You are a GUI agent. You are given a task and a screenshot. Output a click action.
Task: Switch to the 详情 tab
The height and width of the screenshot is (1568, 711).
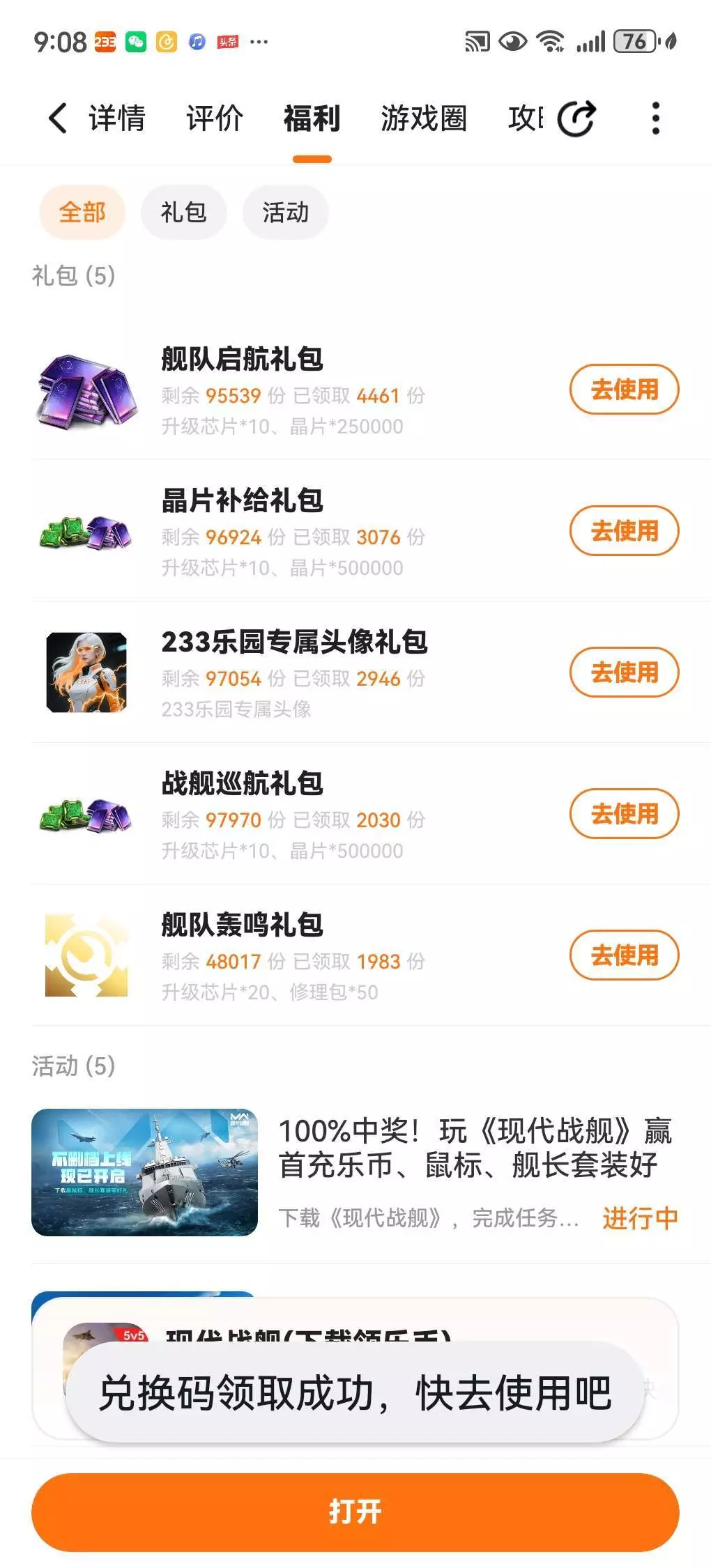tap(116, 118)
